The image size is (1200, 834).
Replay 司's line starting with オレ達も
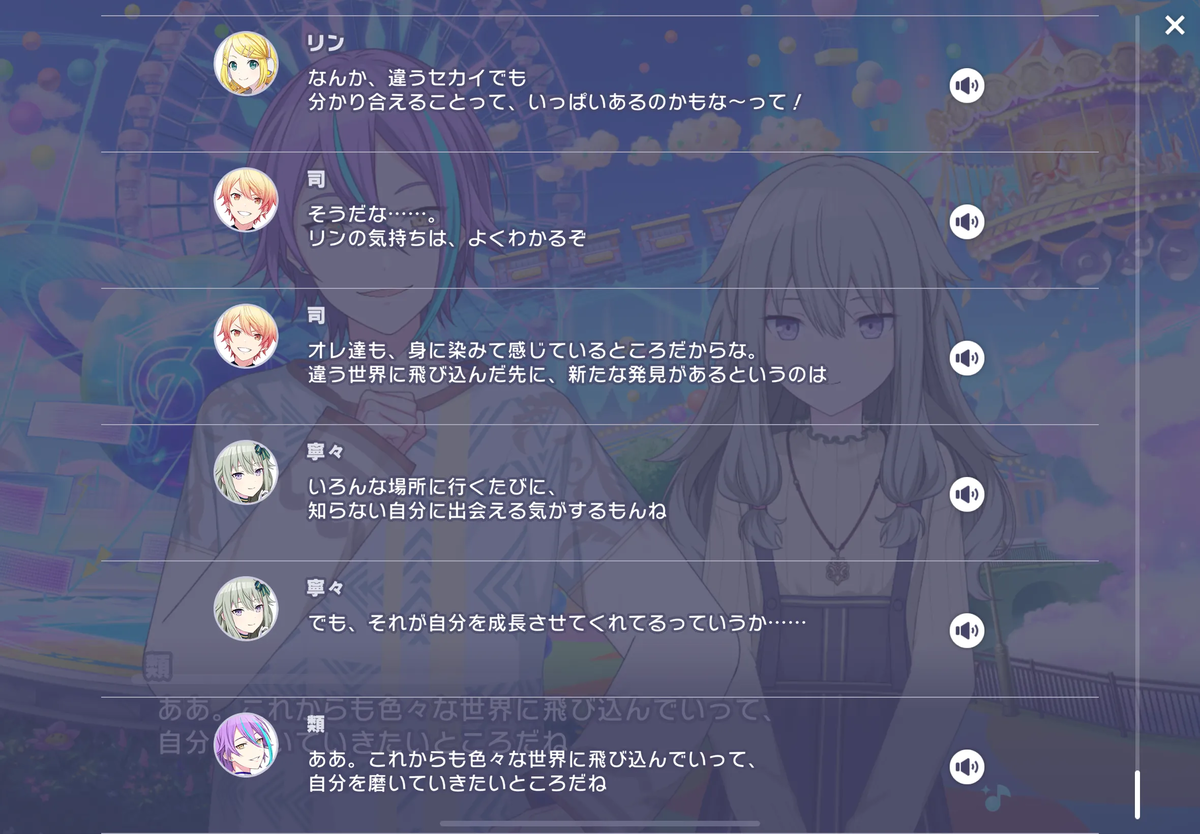(x=966, y=358)
